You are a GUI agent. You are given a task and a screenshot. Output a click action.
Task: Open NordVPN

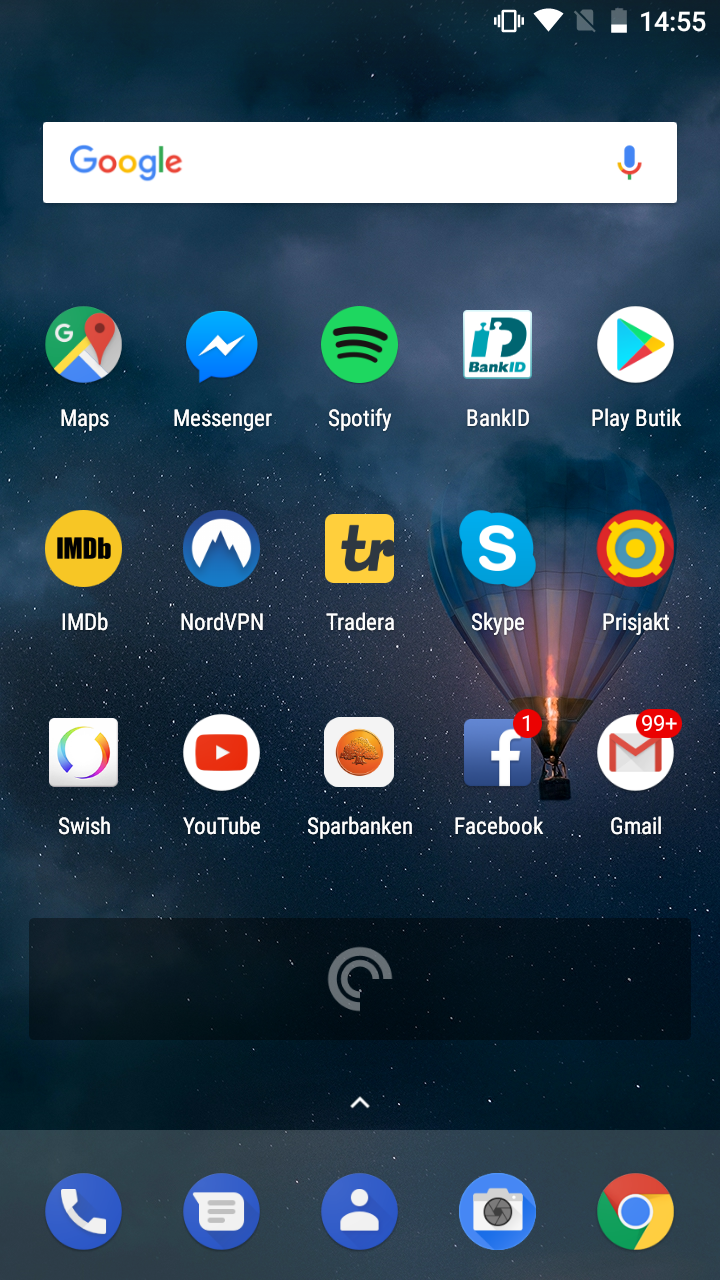[x=222, y=549]
